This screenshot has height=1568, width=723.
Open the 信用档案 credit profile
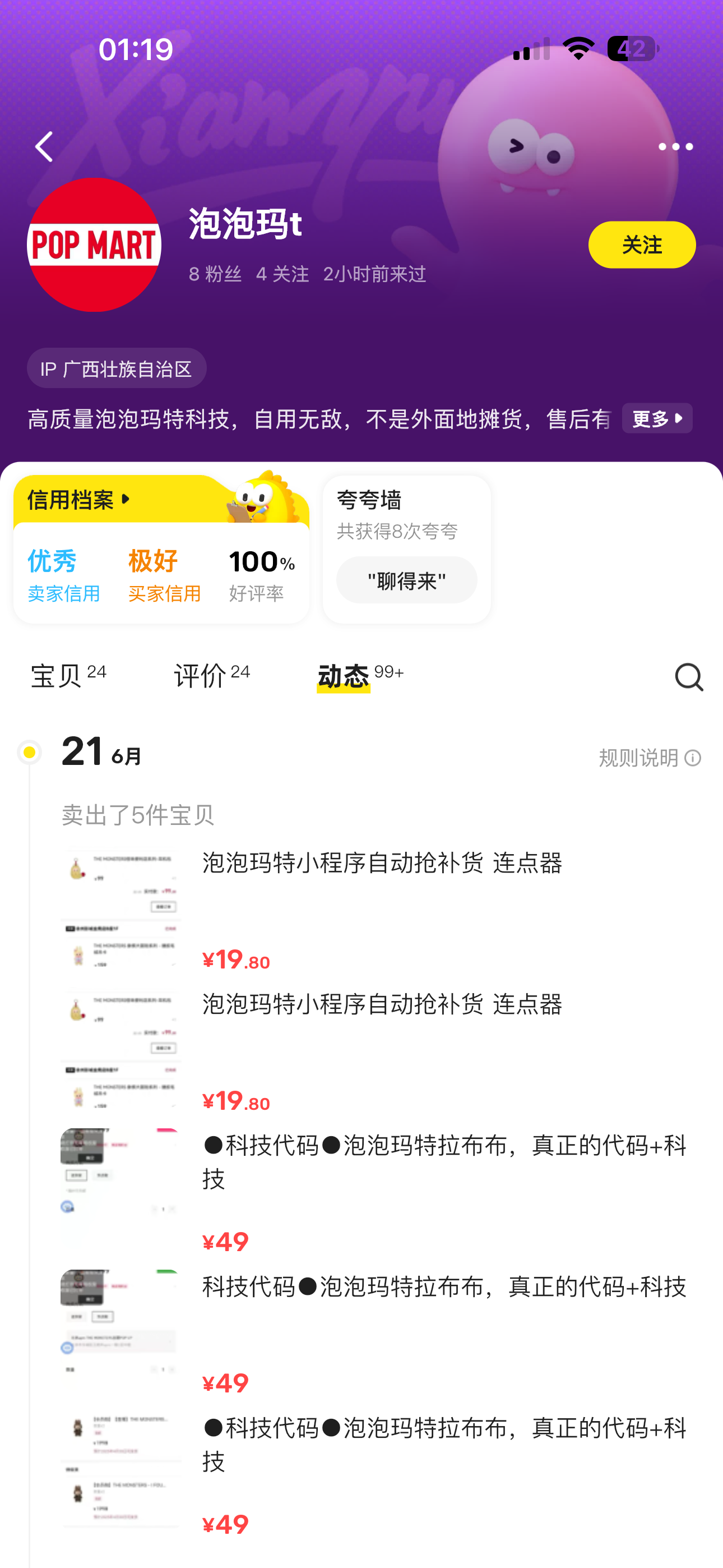79,500
